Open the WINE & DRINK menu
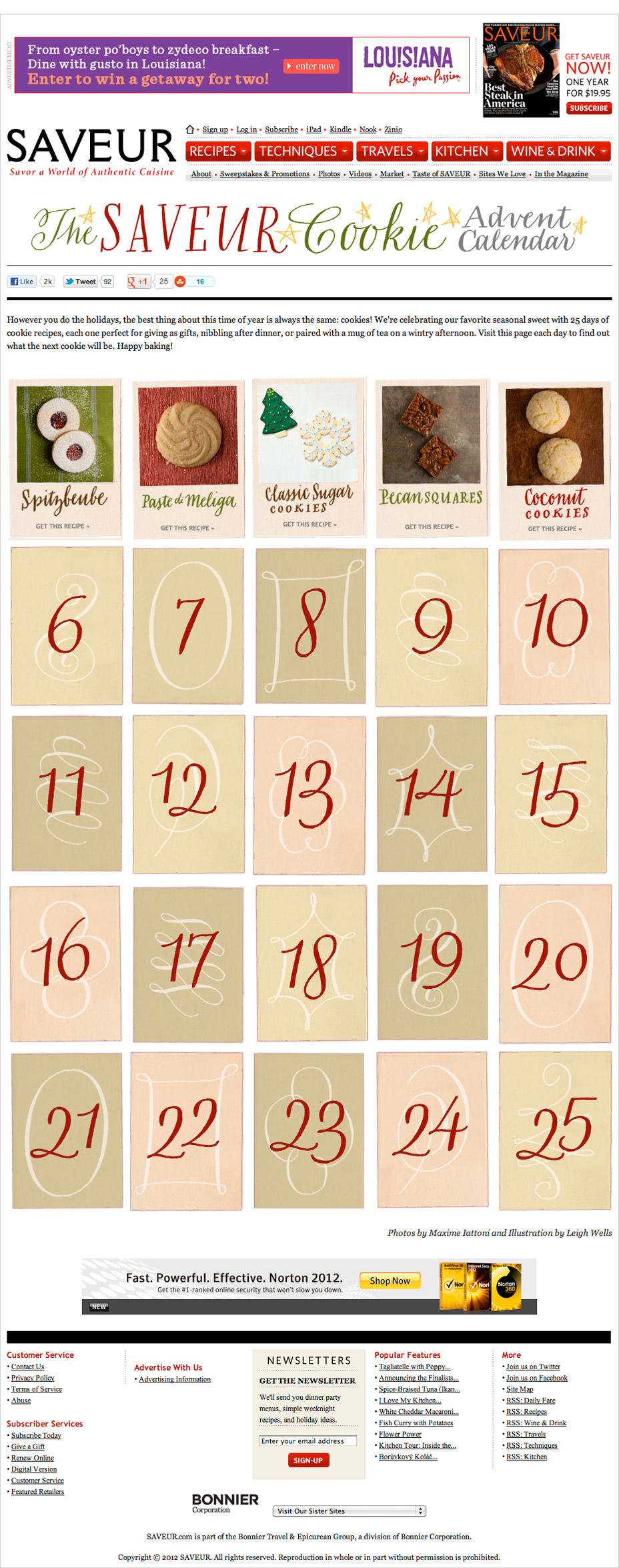Image resolution: width=619 pixels, height=1568 pixels. pyautogui.click(x=558, y=151)
